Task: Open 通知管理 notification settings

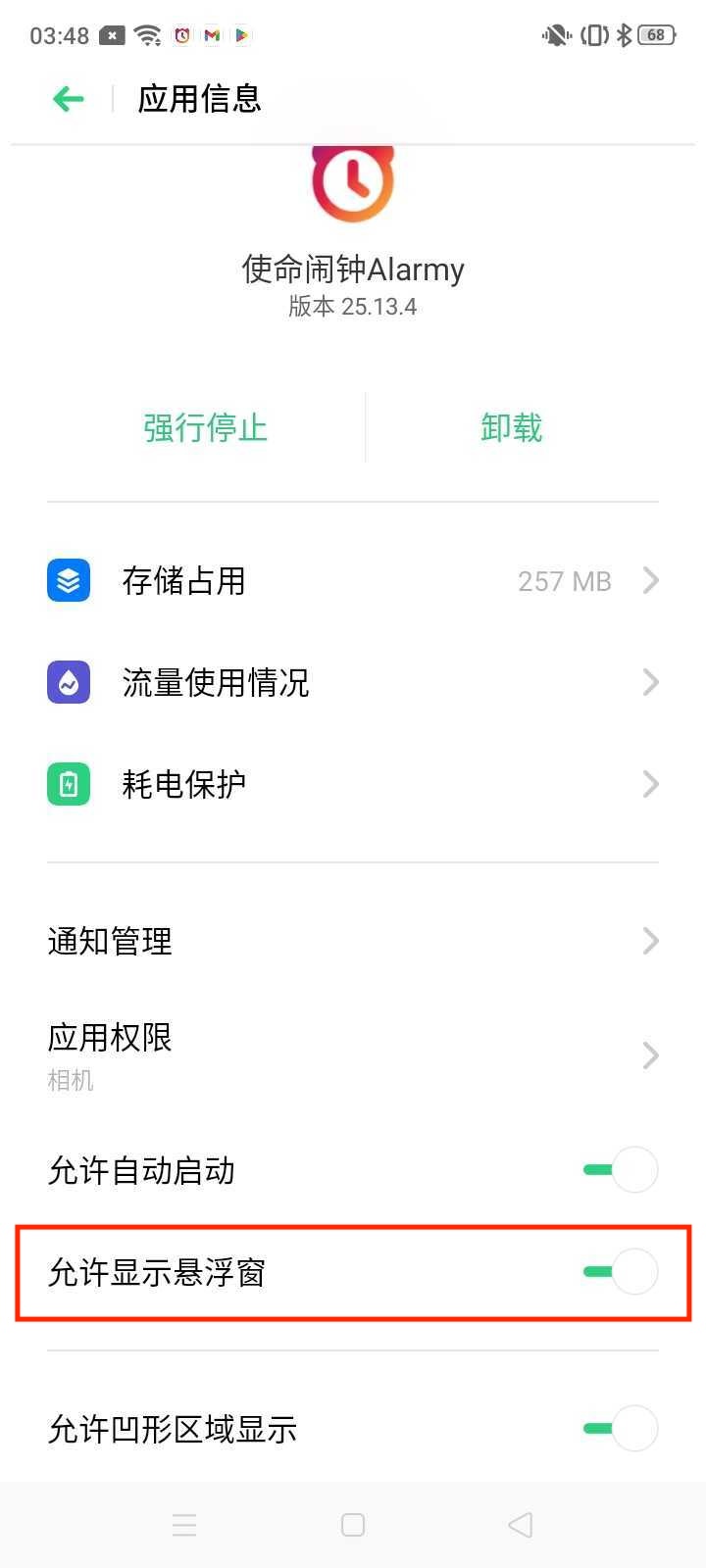Action: click(353, 942)
